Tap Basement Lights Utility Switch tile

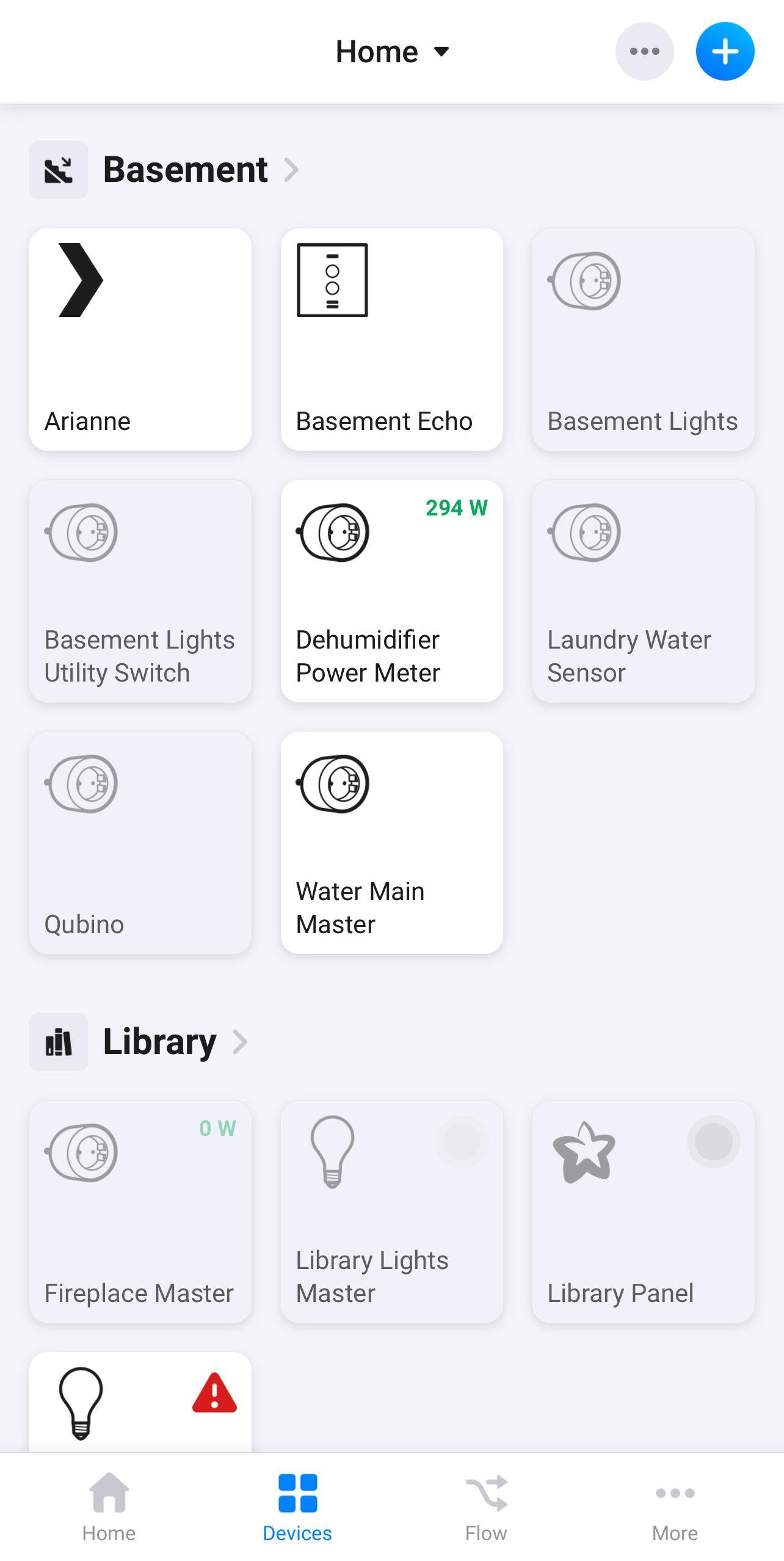pyautogui.click(x=140, y=591)
